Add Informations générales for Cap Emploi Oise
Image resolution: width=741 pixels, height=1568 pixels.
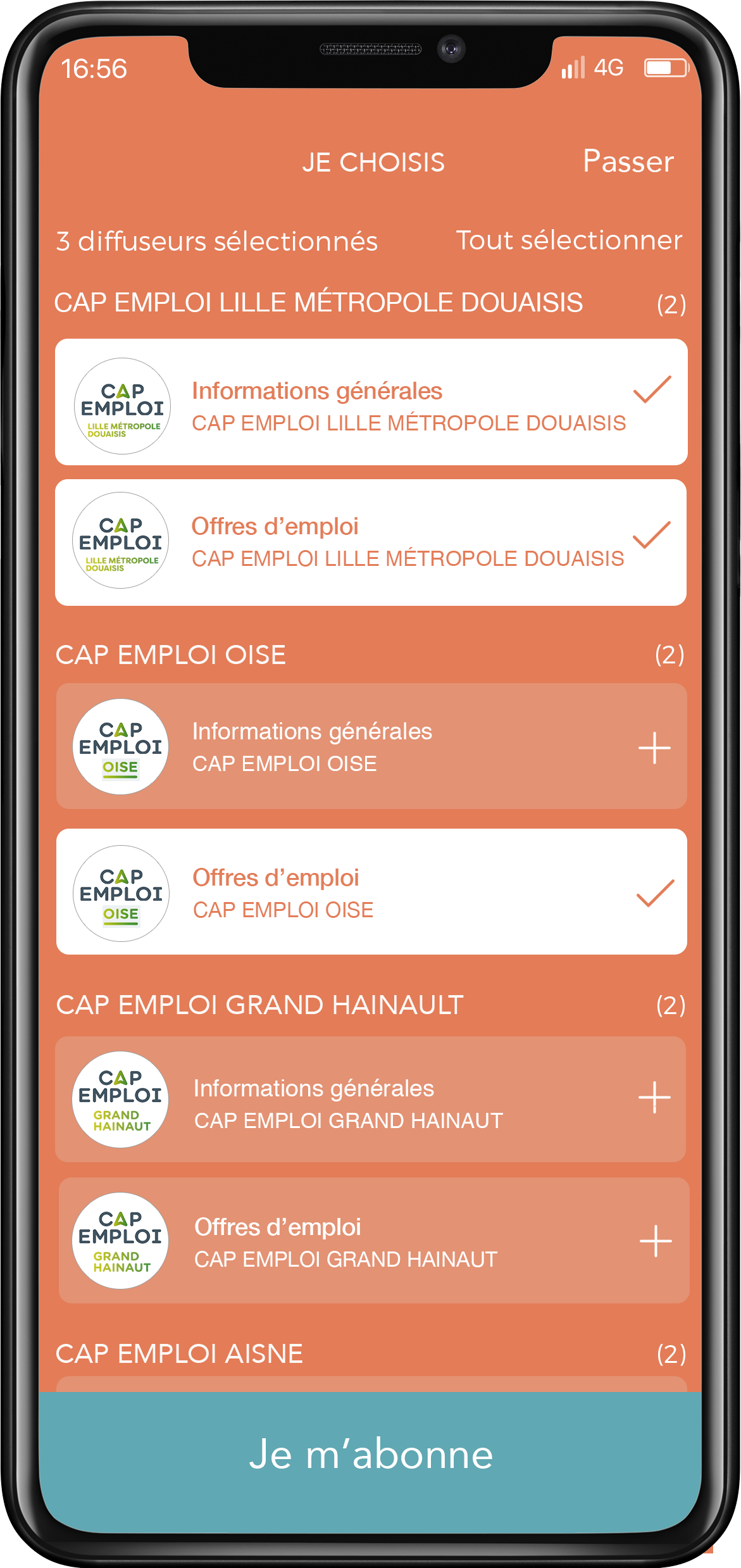click(371, 746)
